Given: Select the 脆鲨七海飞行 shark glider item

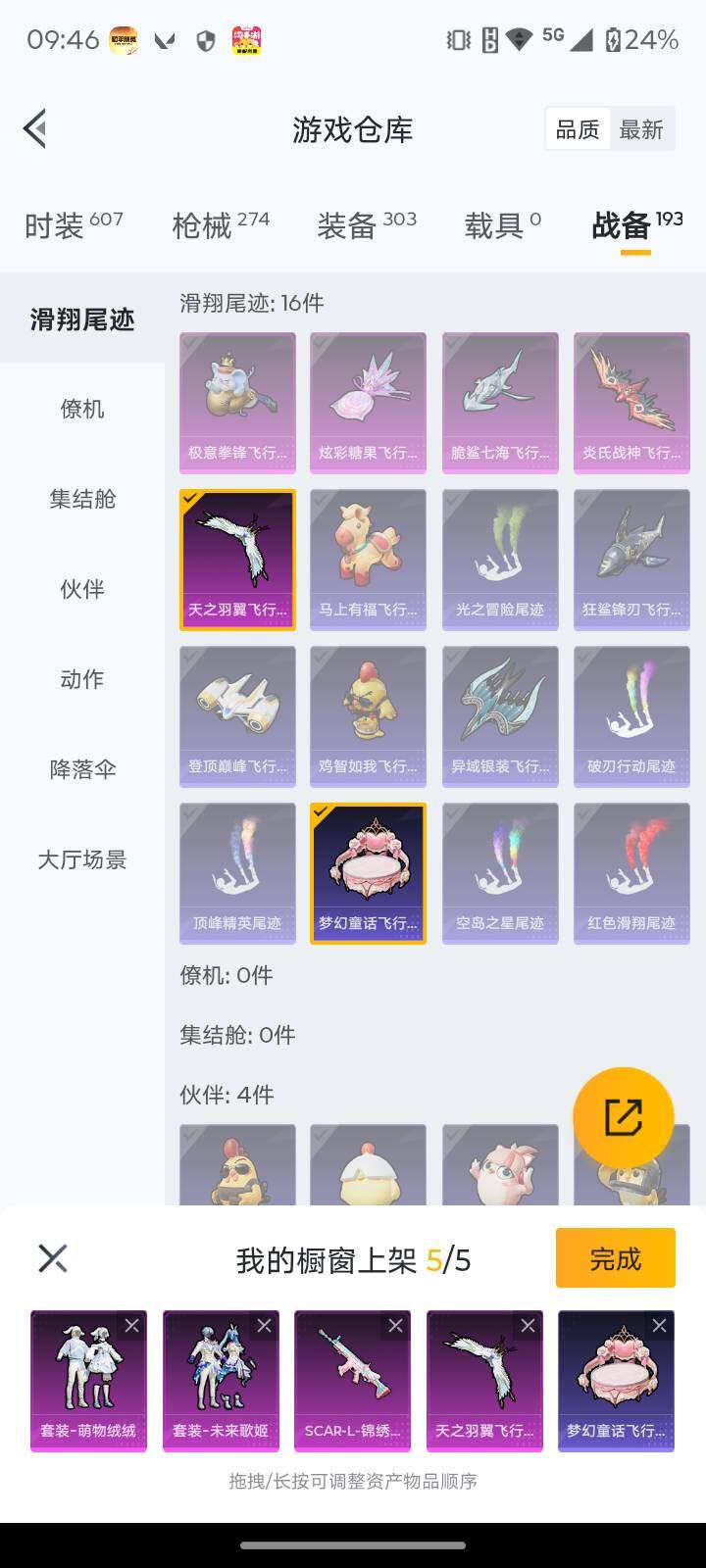Looking at the screenshot, I should click(x=500, y=402).
